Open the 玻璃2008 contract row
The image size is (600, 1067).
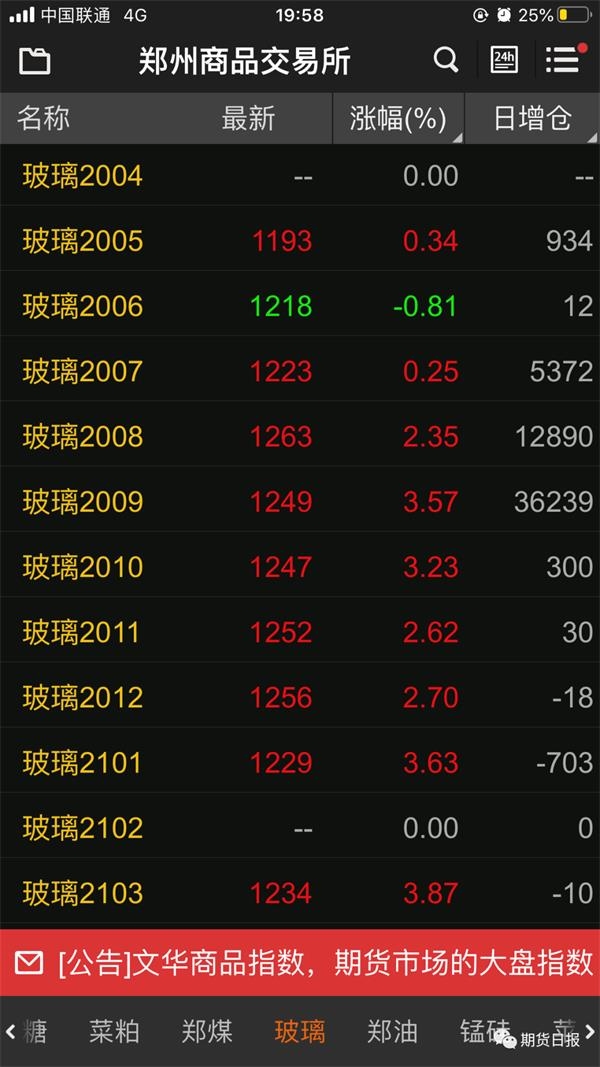(x=300, y=437)
